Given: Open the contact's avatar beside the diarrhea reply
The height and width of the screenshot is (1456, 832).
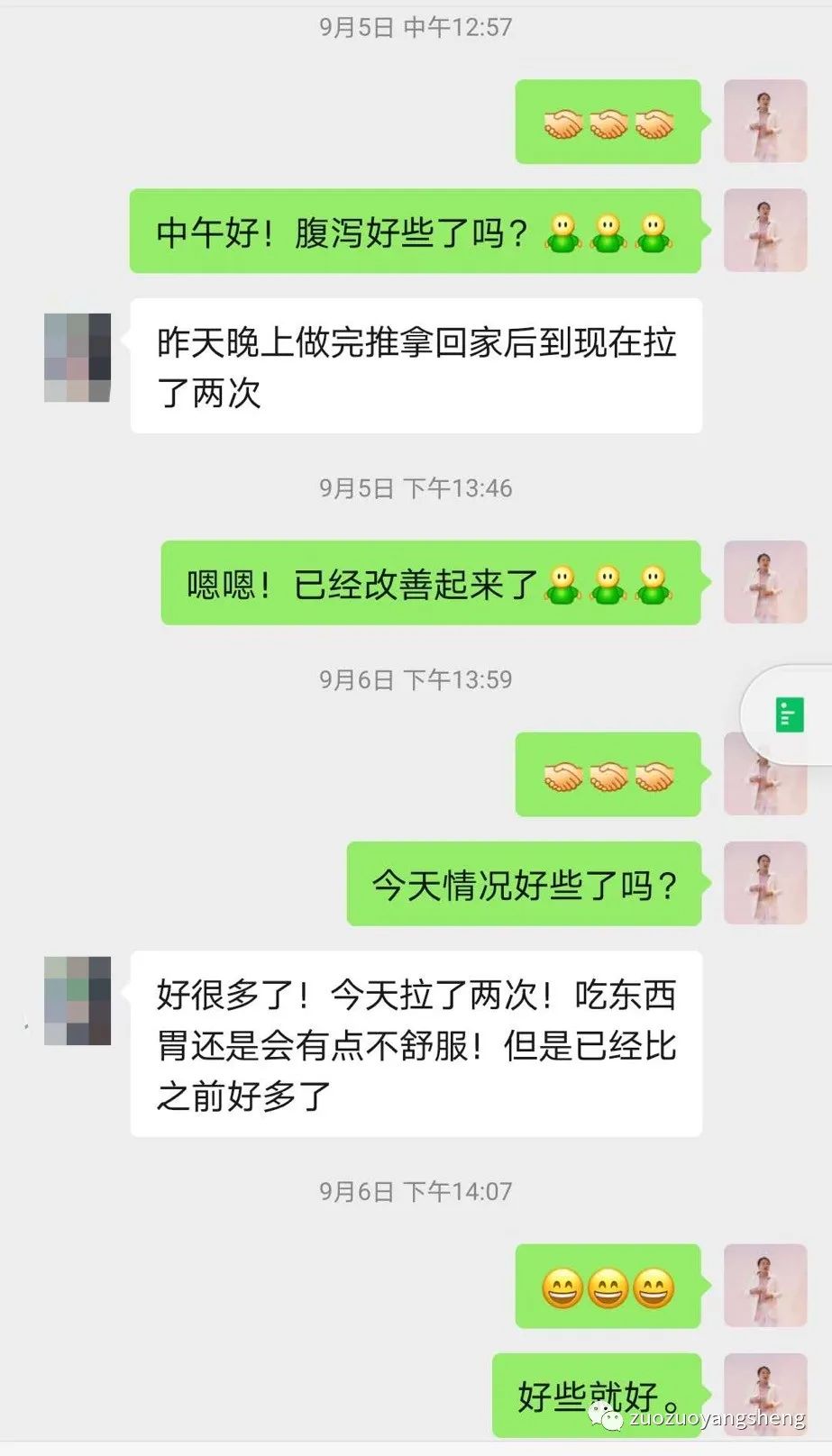Looking at the screenshot, I should pos(77,356).
